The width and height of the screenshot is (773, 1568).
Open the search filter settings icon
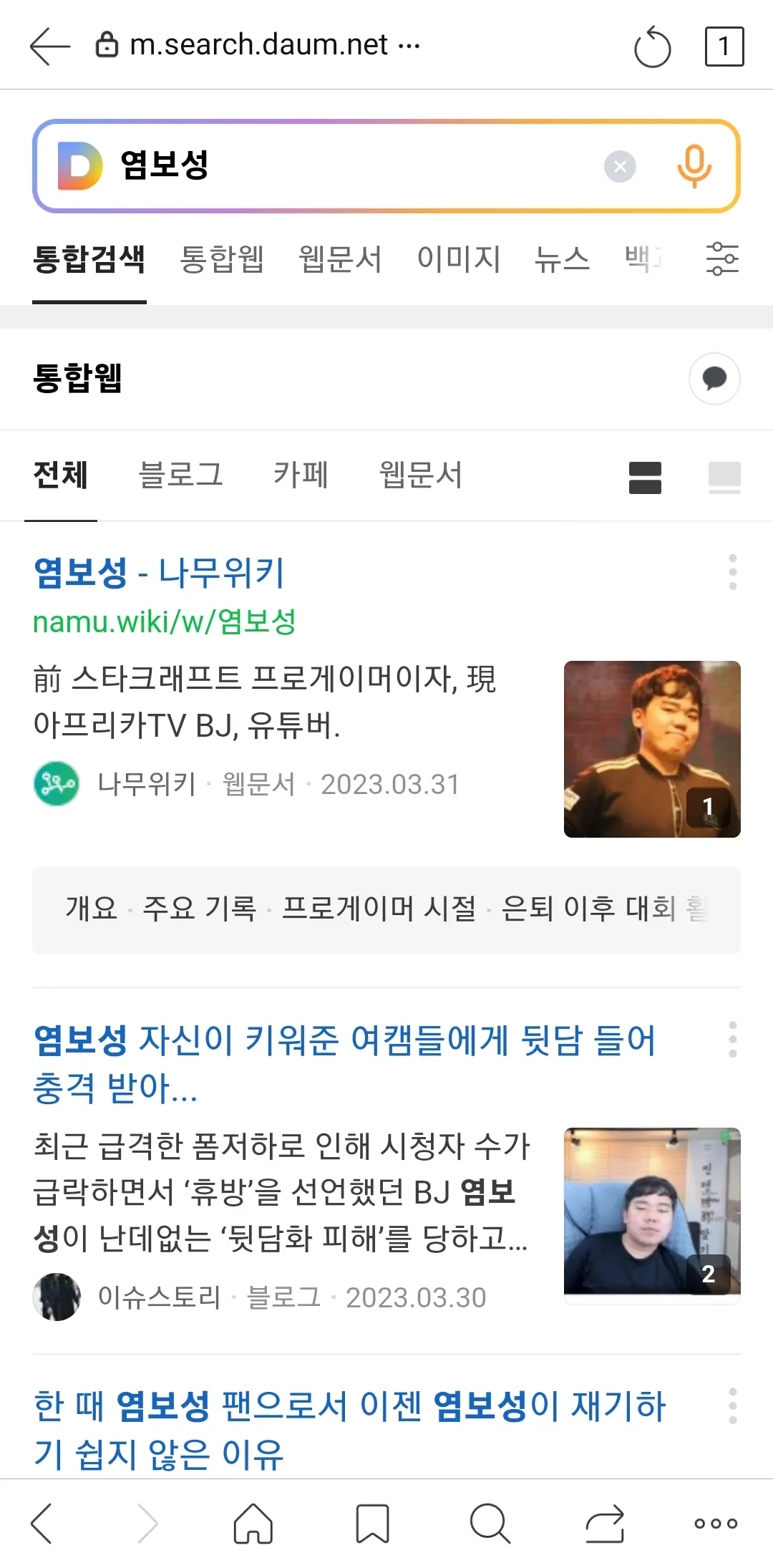(722, 259)
